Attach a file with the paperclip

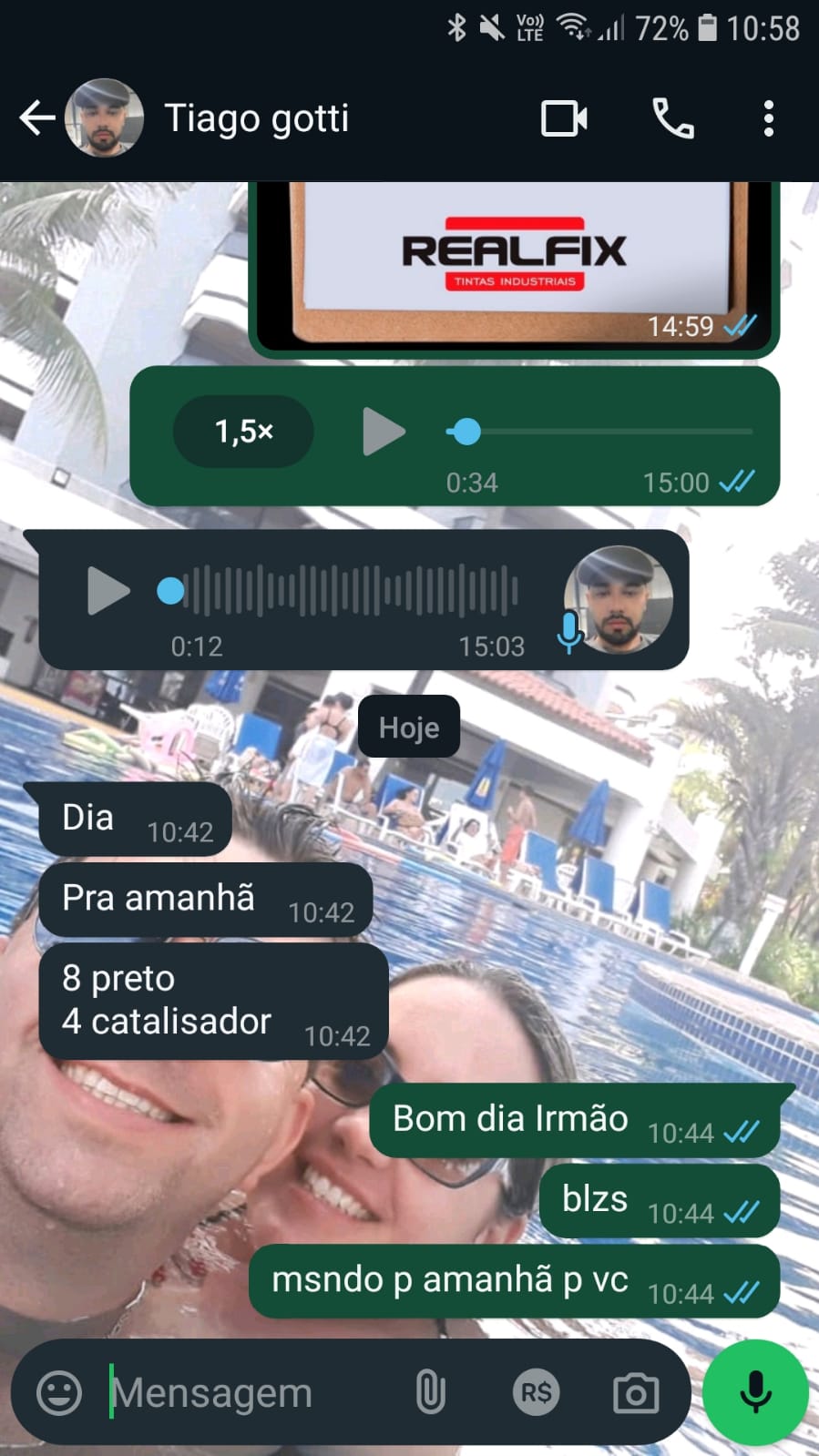pos(430,1392)
